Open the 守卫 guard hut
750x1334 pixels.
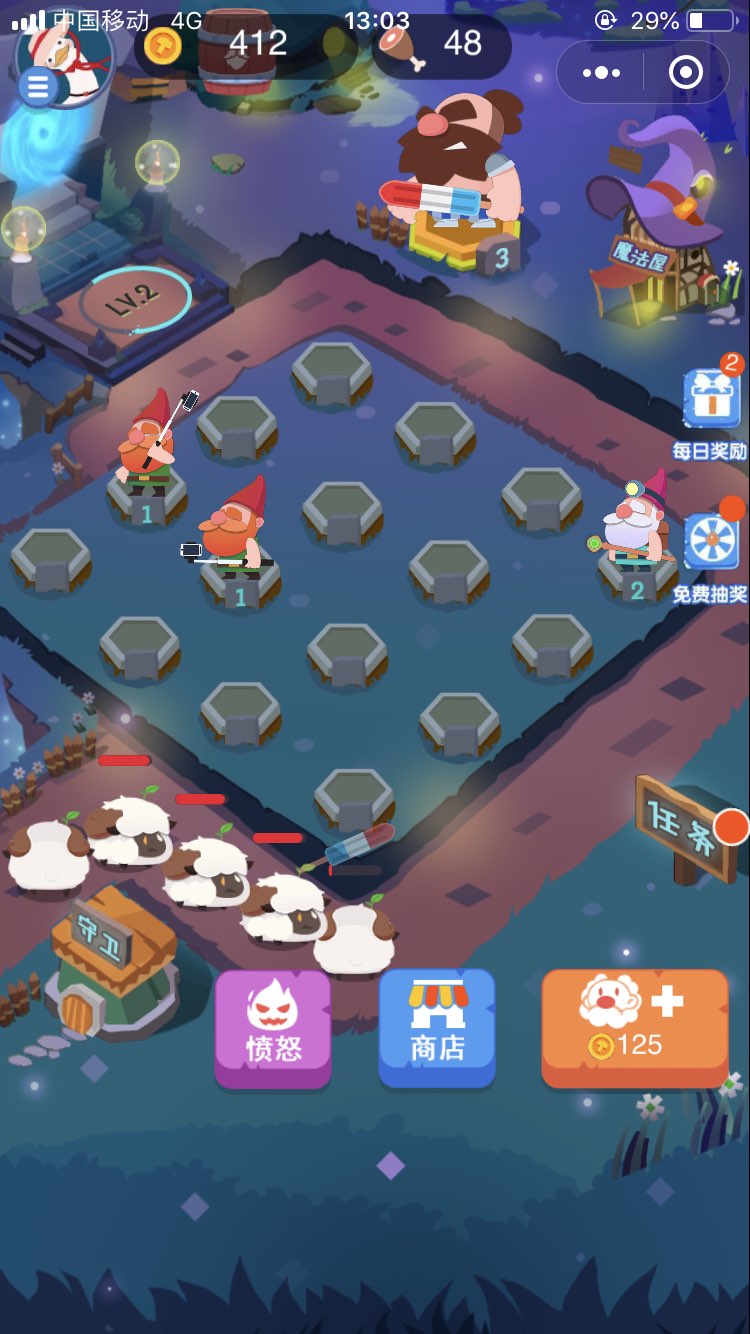click(112, 962)
